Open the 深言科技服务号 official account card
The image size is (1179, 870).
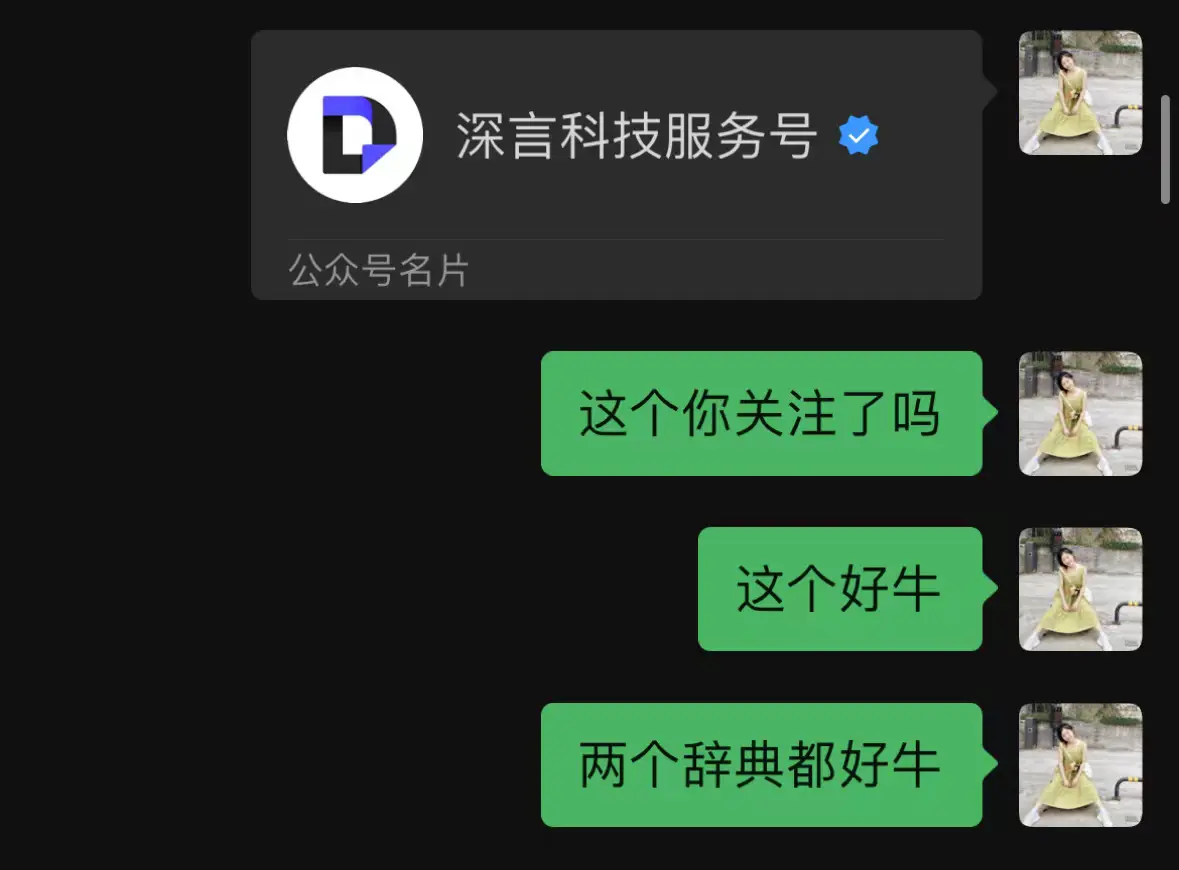(616, 163)
